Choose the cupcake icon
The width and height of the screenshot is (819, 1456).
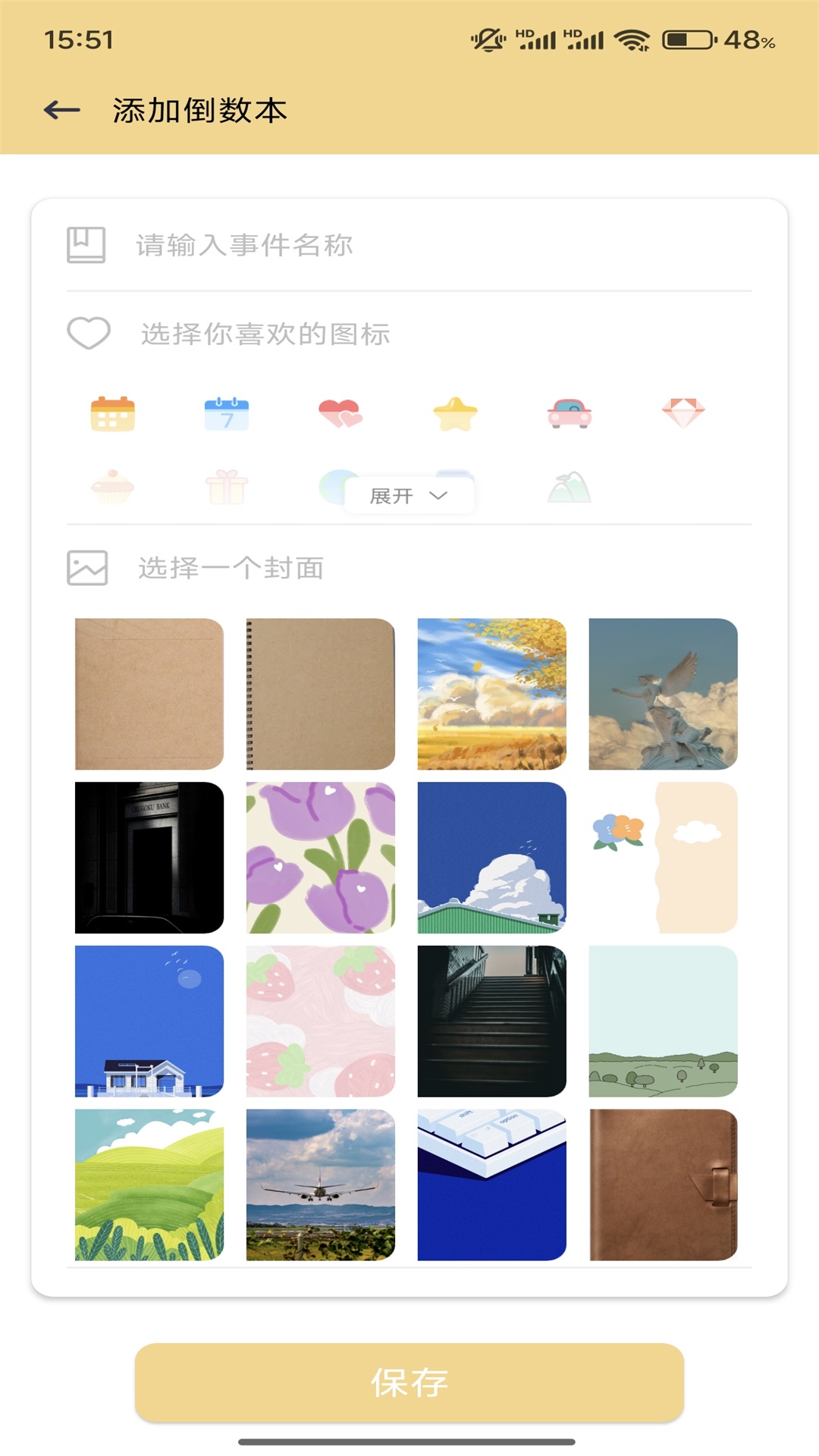click(x=112, y=489)
